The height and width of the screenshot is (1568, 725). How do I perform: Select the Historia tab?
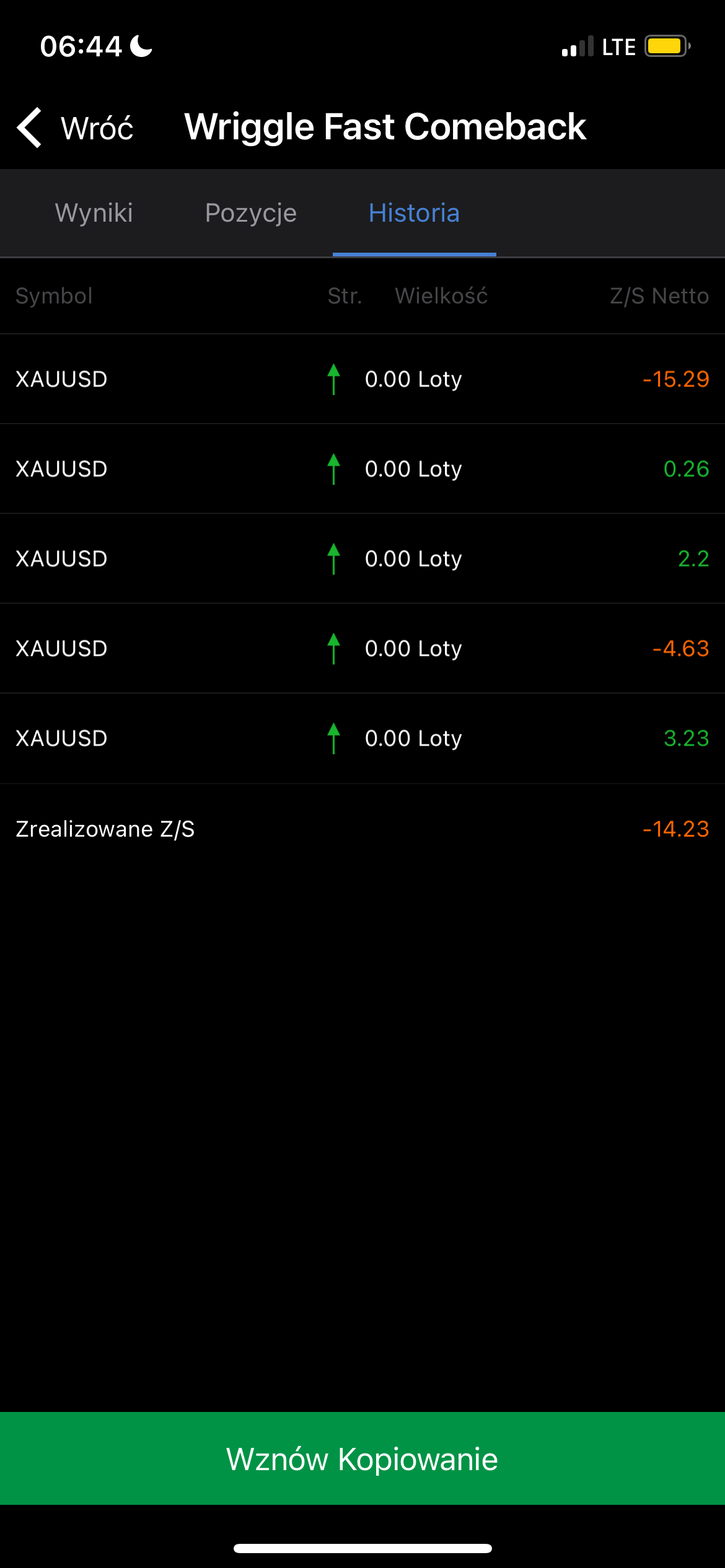(414, 213)
